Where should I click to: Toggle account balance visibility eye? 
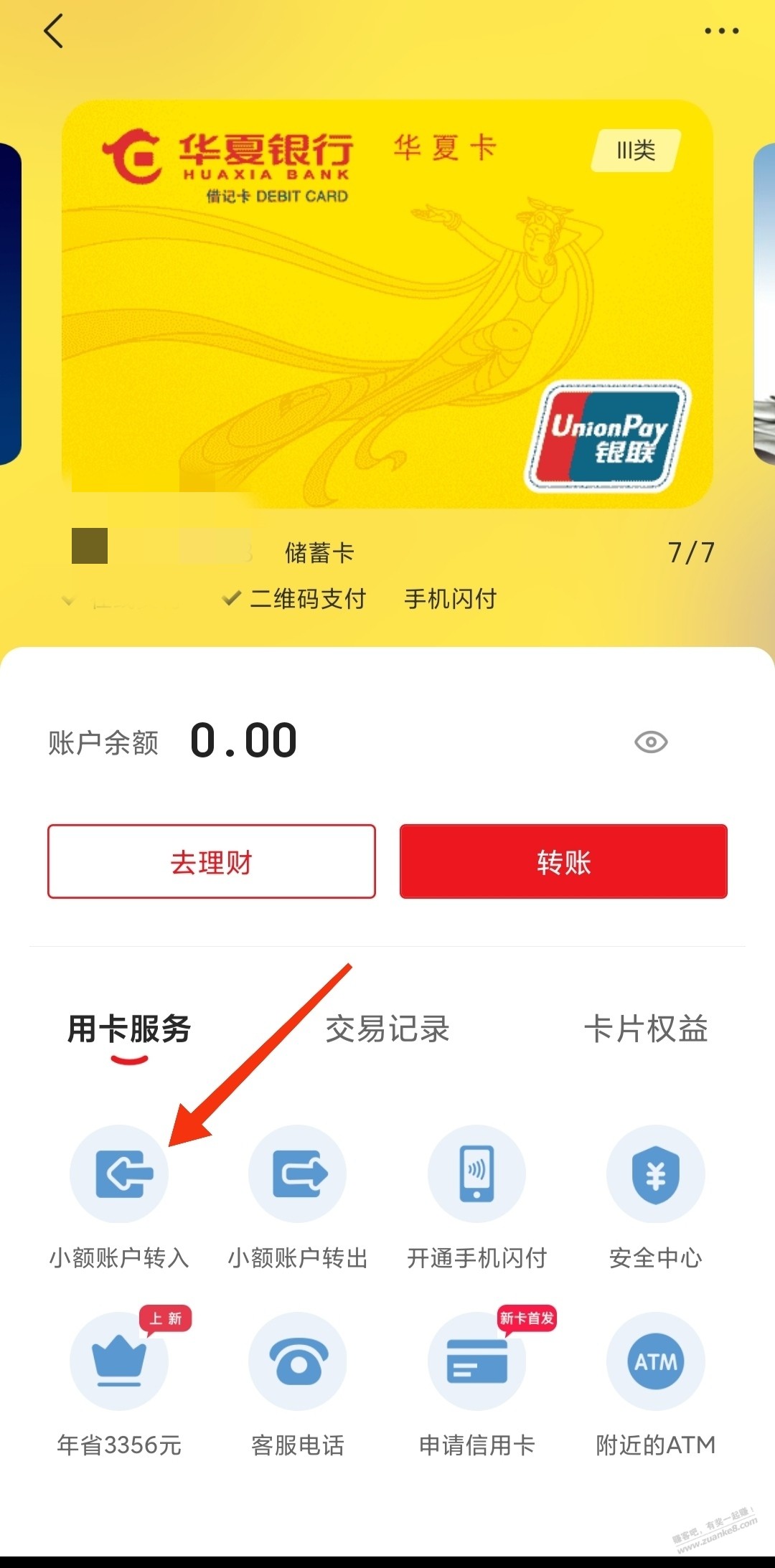click(x=651, y=742)
